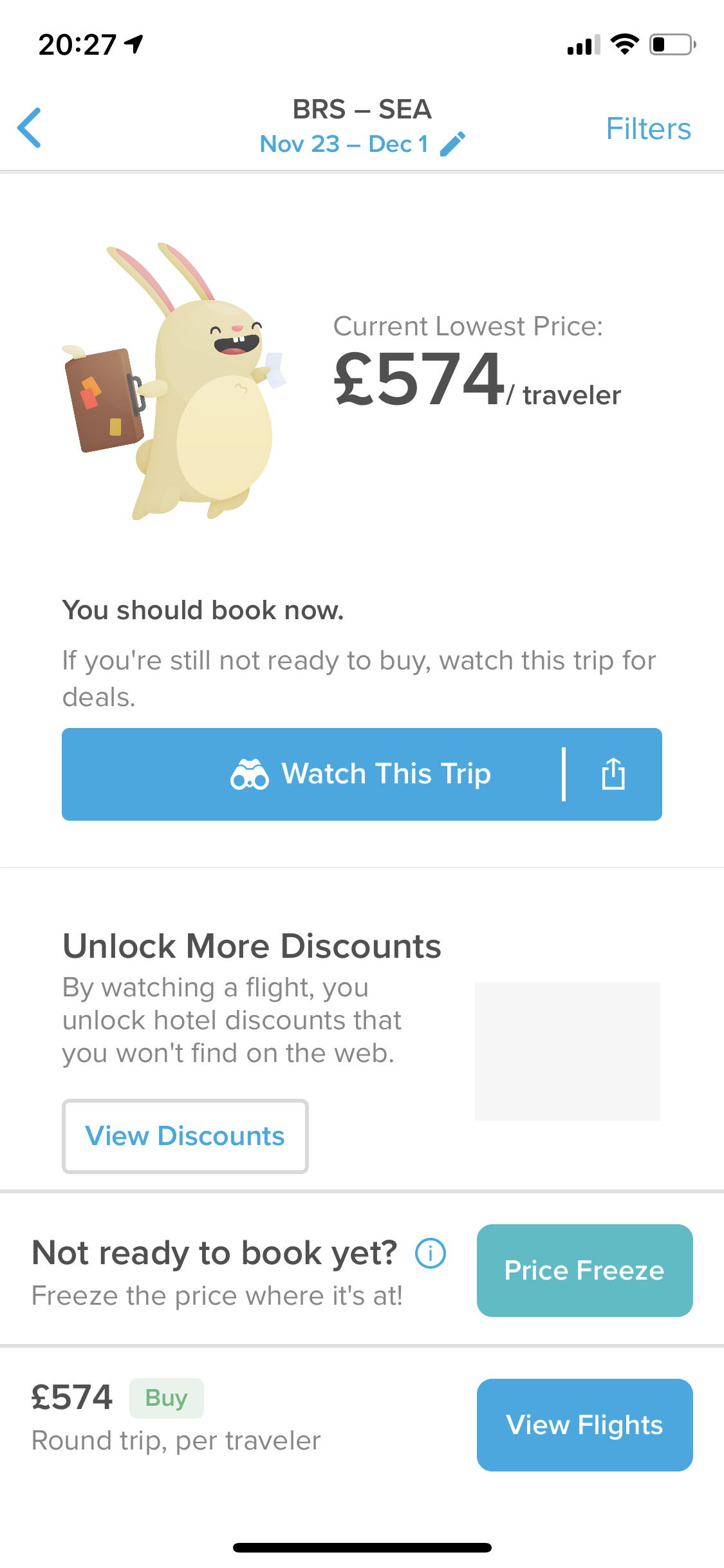Tap the share icon inside the blue bar
Screen dimensions: 724x1568
click(613, 774)
